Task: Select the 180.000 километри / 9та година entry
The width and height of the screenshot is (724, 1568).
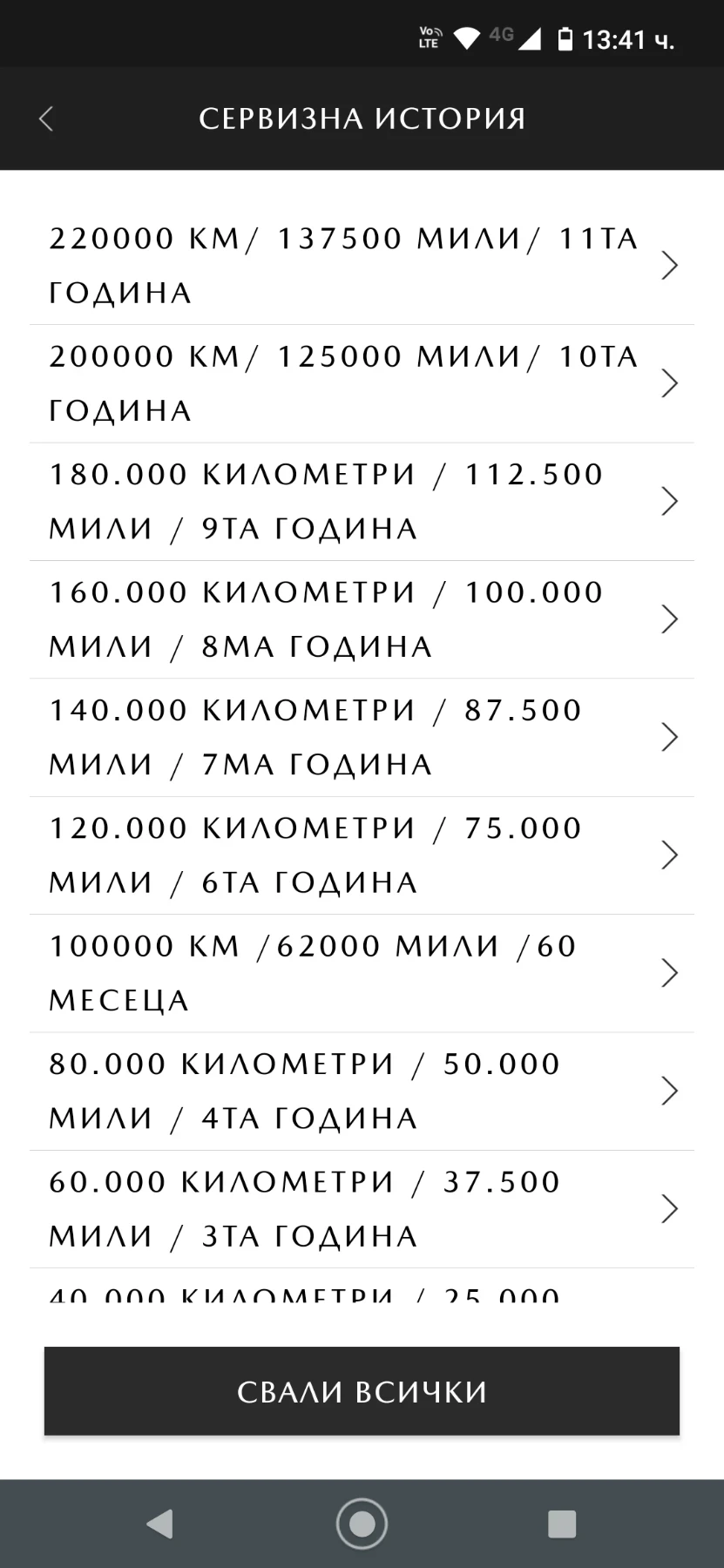Action: [362, 502]
